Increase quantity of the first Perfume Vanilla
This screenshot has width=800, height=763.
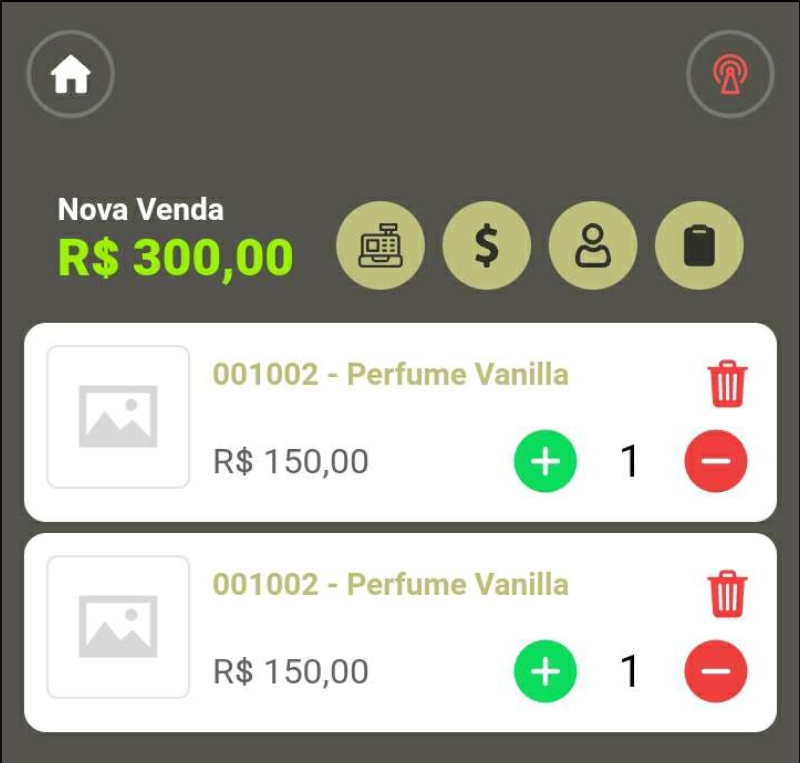(x=545, y=461)
